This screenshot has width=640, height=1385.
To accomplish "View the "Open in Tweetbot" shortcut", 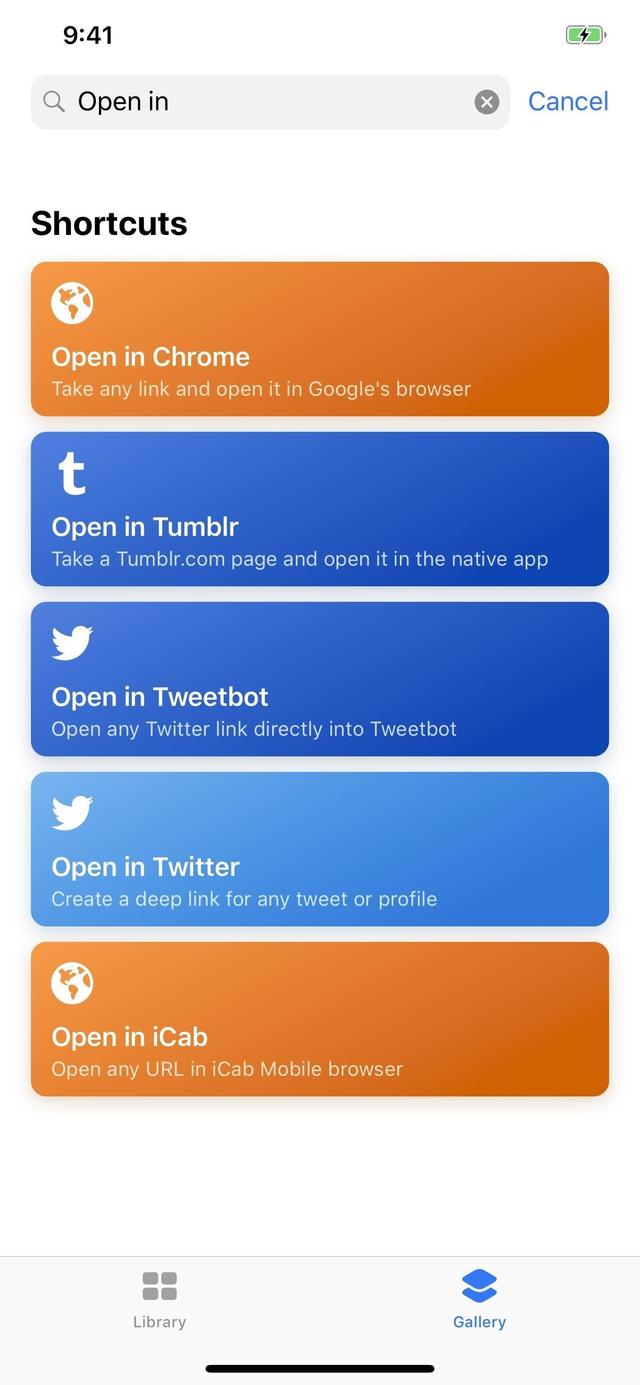I will pyautogui.click(x=320, y=679).
